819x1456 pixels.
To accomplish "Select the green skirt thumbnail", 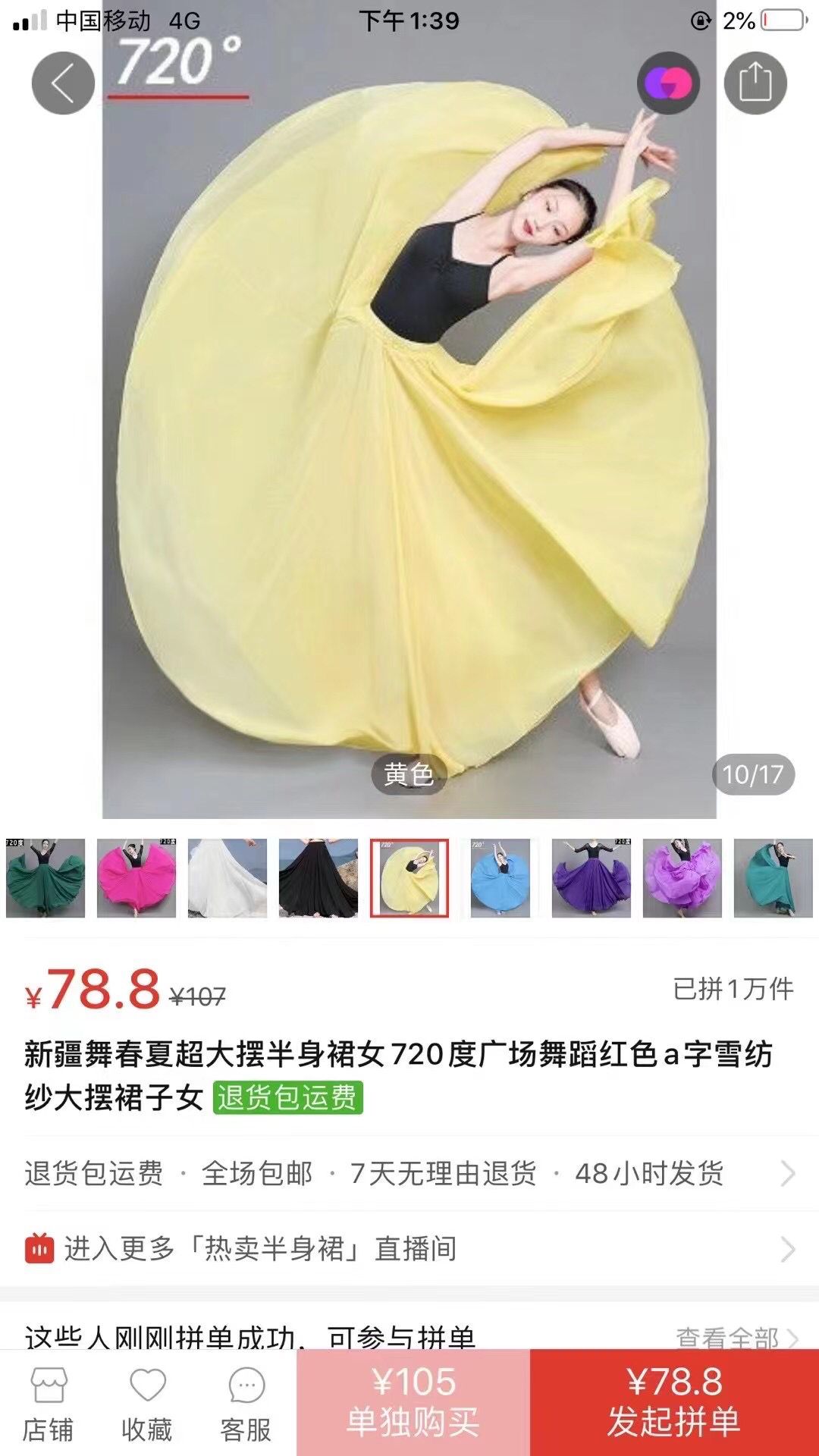I will pyautogui.click(x=45, y=878).
